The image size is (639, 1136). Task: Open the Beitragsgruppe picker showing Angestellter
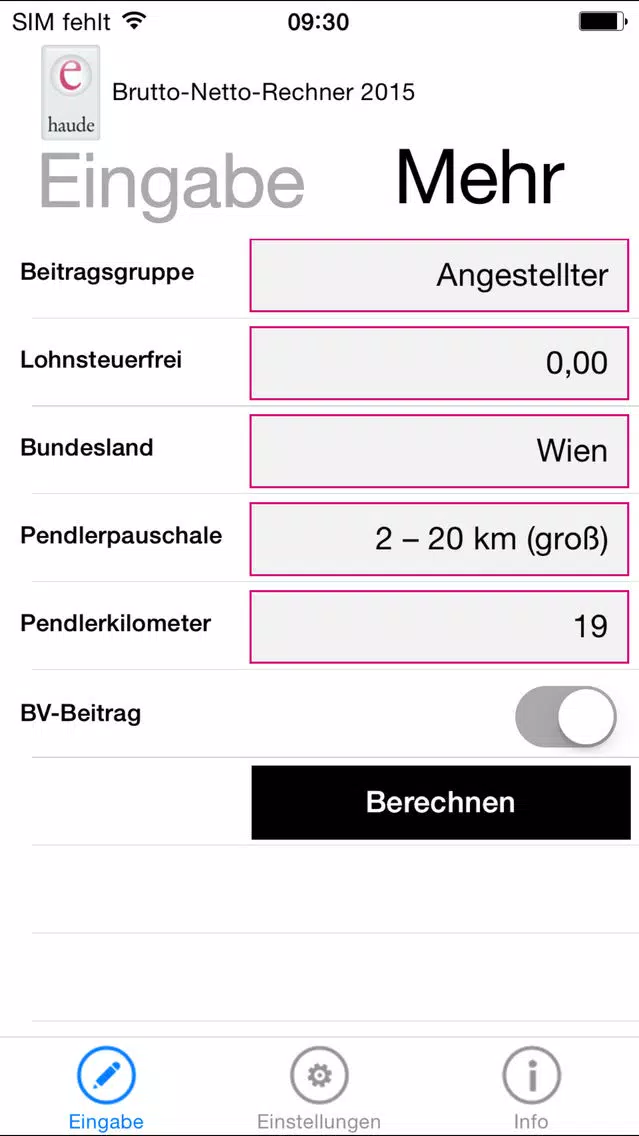tap(439, 275)
